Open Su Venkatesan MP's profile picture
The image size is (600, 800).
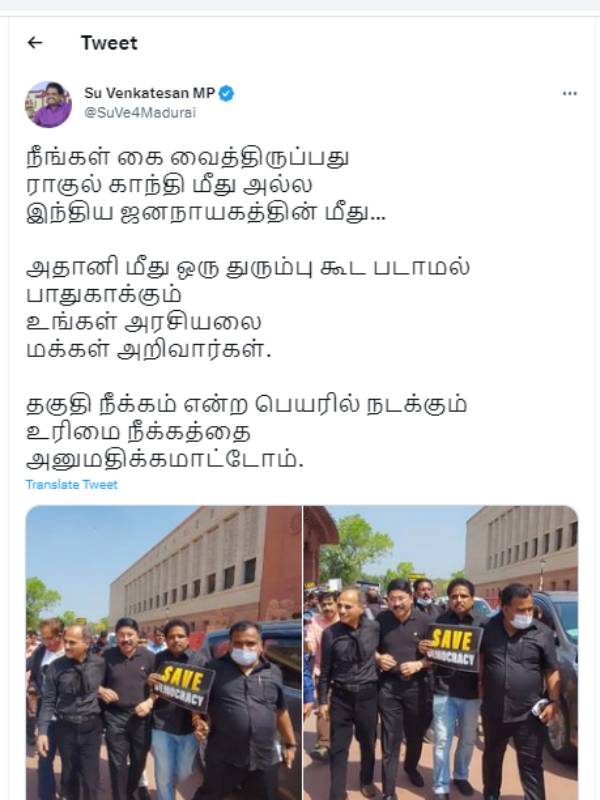[48, 104]
